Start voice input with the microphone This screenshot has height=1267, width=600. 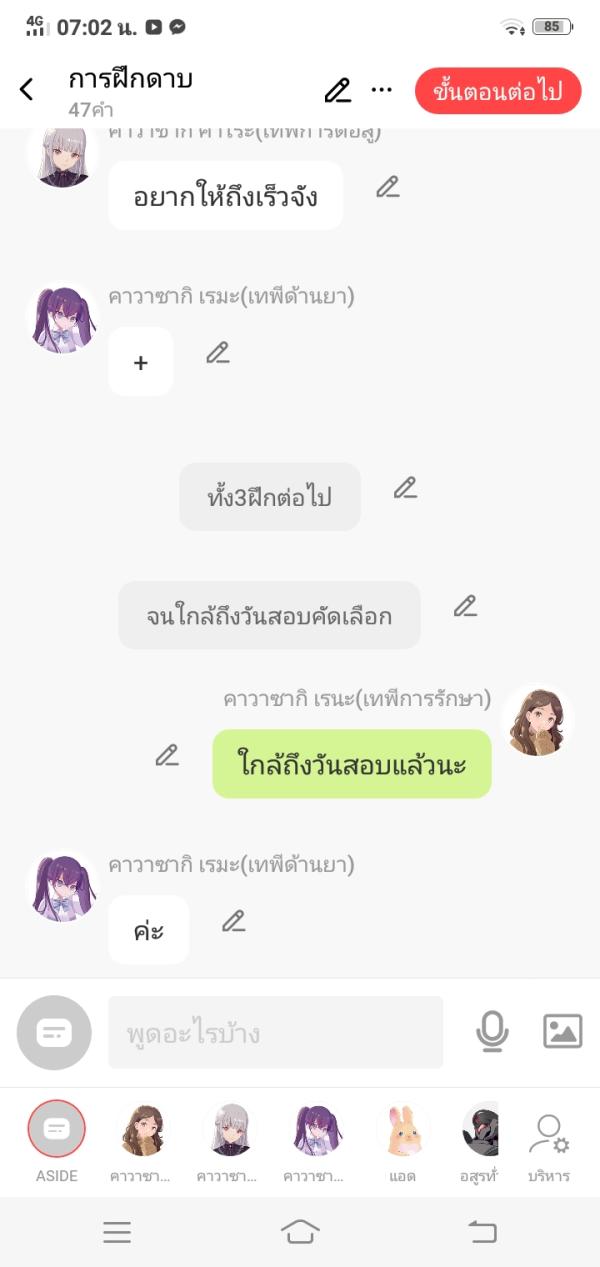491,1032
